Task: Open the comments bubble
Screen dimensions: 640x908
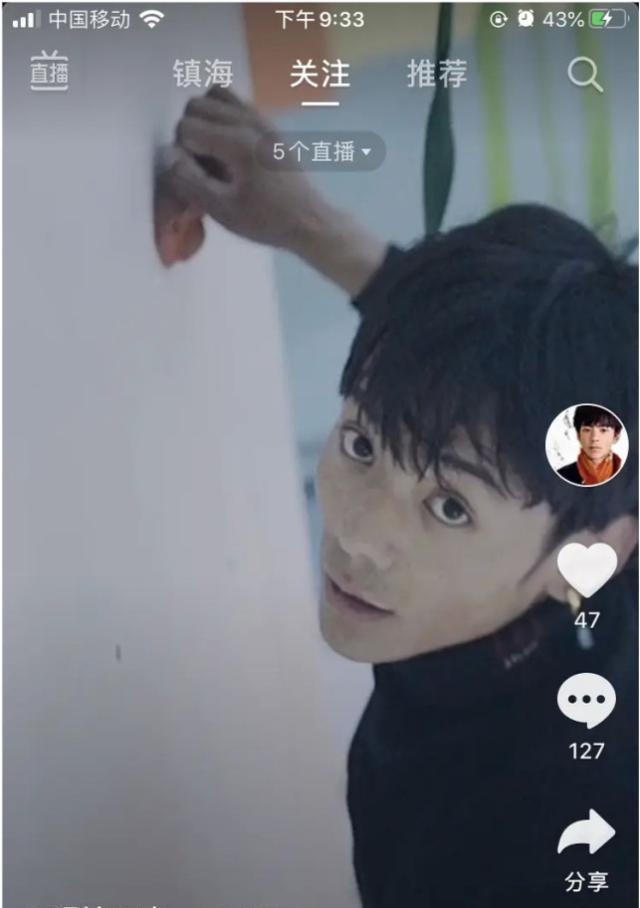Action: click(587, 701)
